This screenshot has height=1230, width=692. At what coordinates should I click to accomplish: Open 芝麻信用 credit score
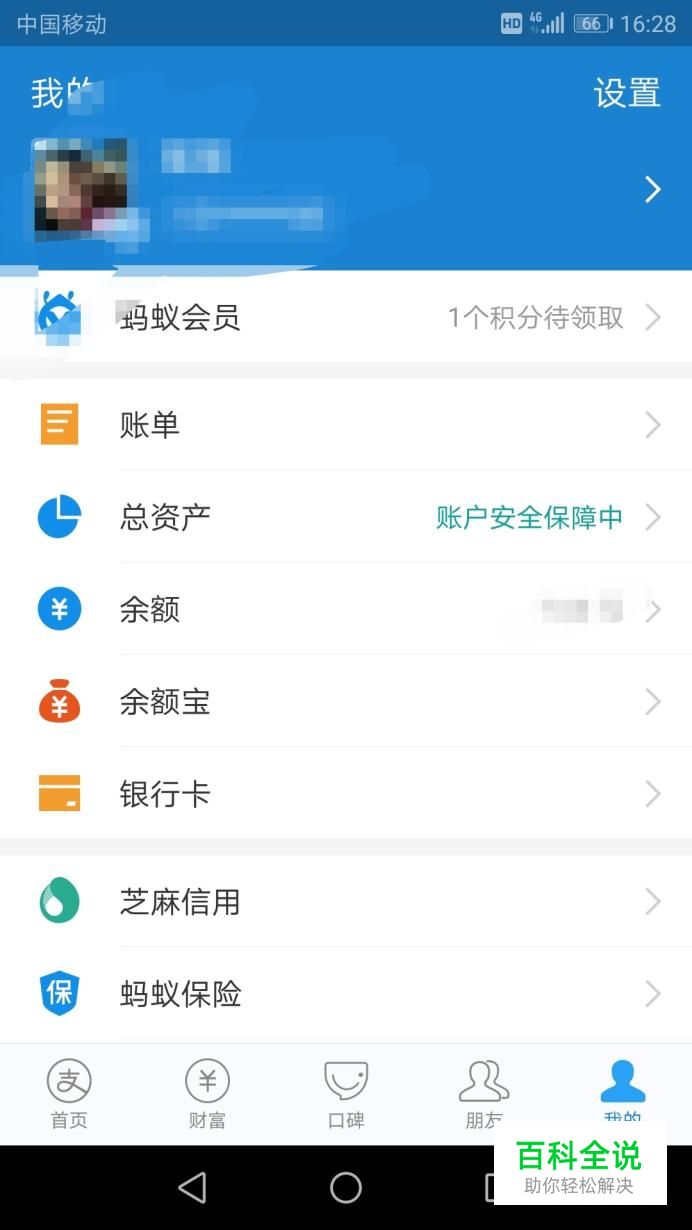point(345,902)
